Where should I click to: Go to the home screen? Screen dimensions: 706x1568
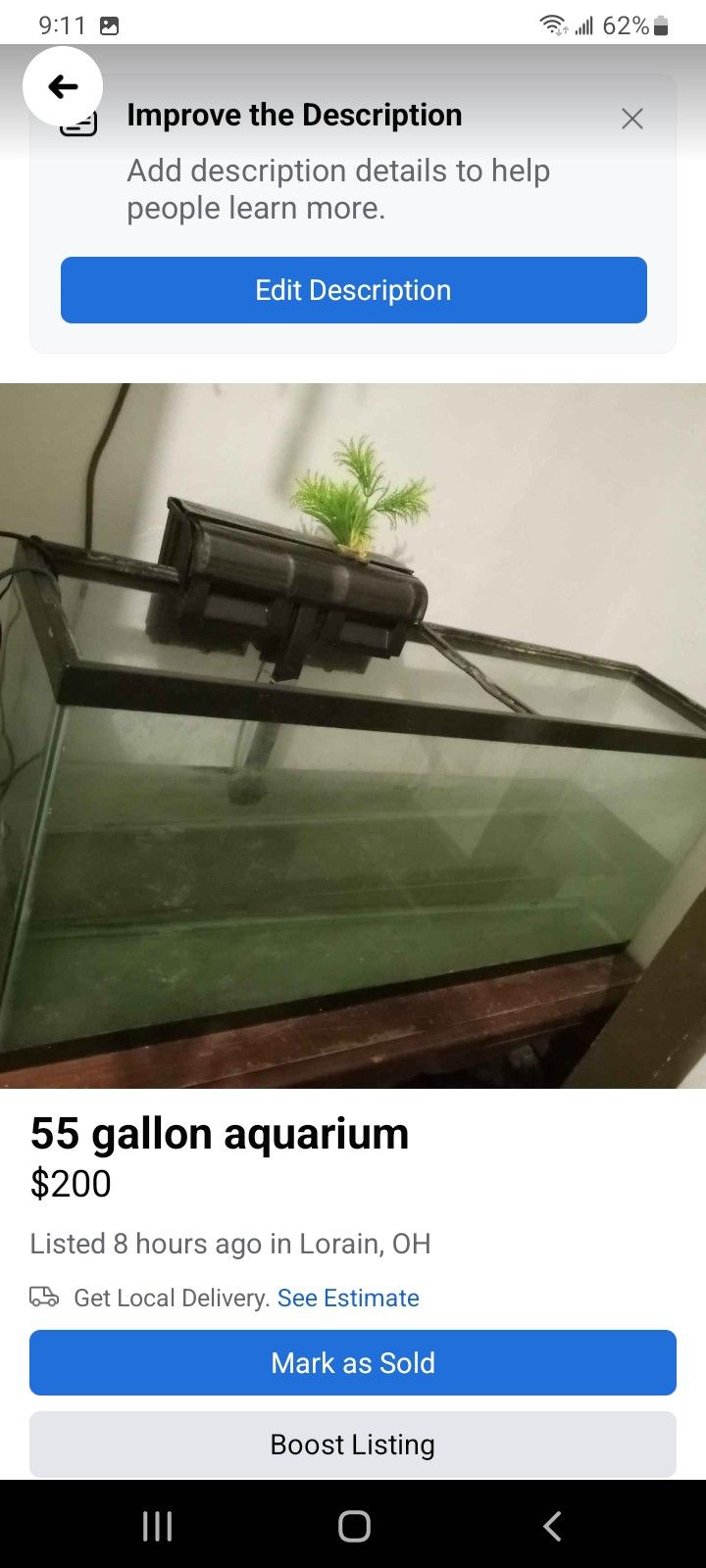[354, 1526]
